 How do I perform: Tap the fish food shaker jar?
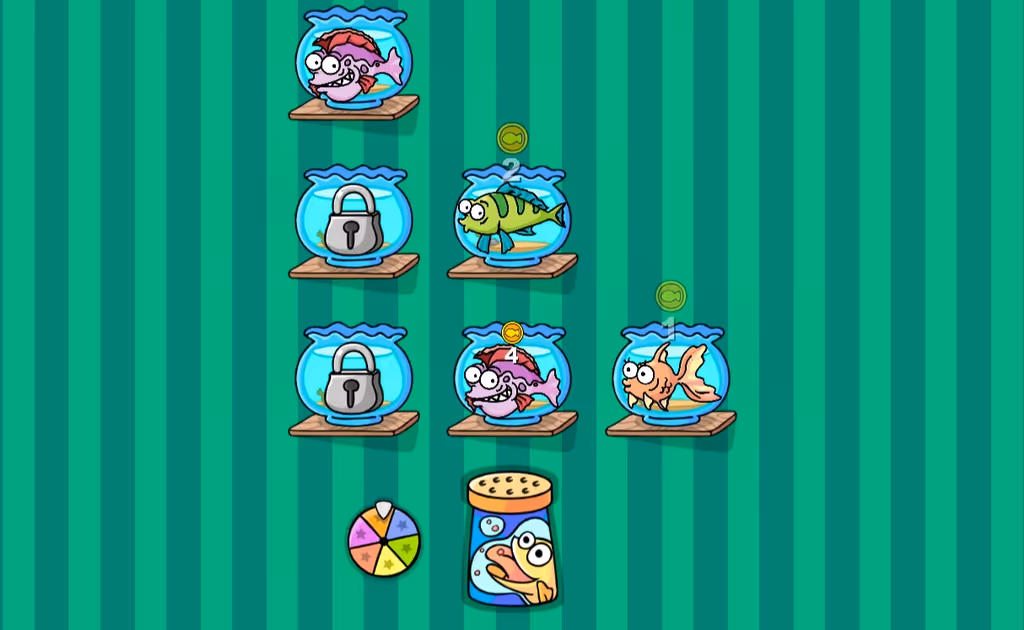pyautogui.click(x=511, y=541)
